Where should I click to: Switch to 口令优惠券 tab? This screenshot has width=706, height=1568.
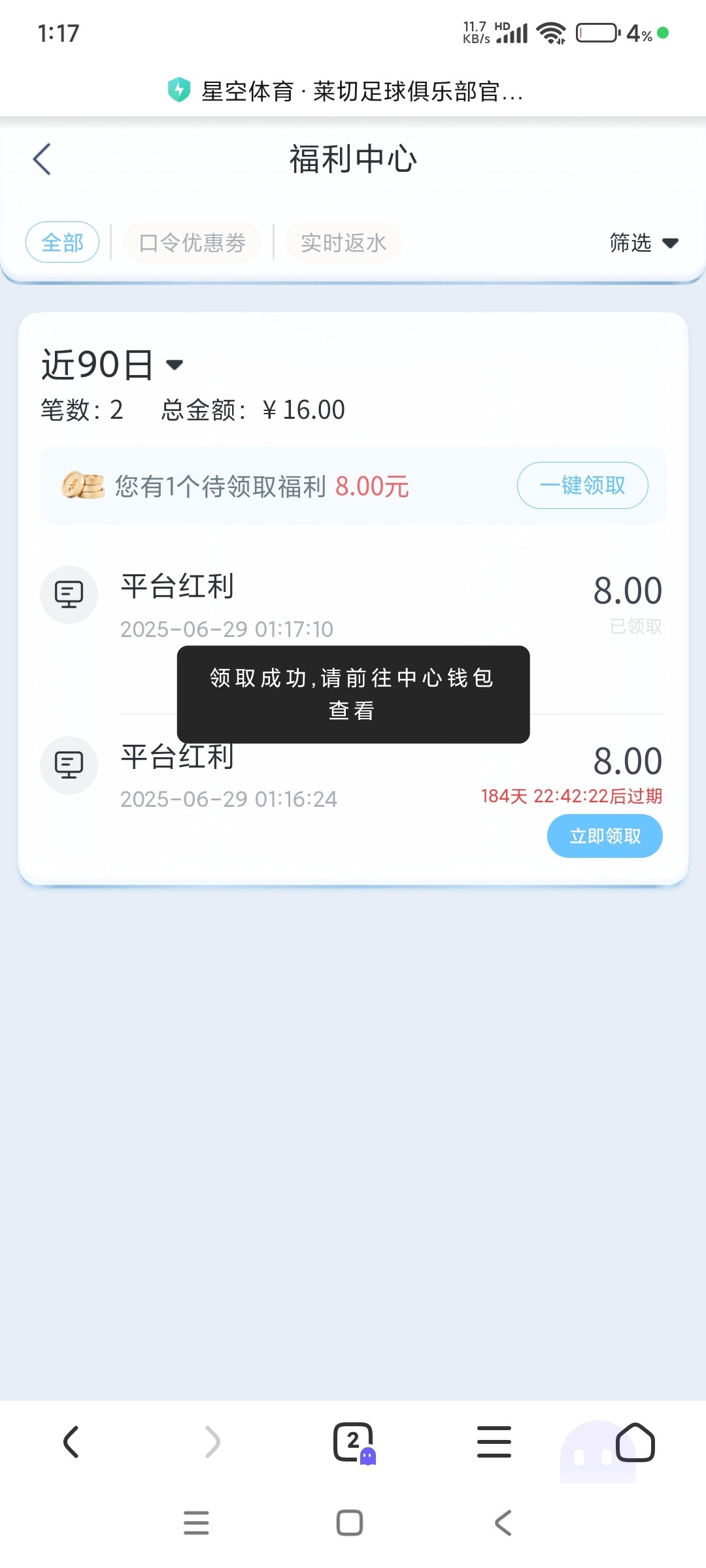192,242
